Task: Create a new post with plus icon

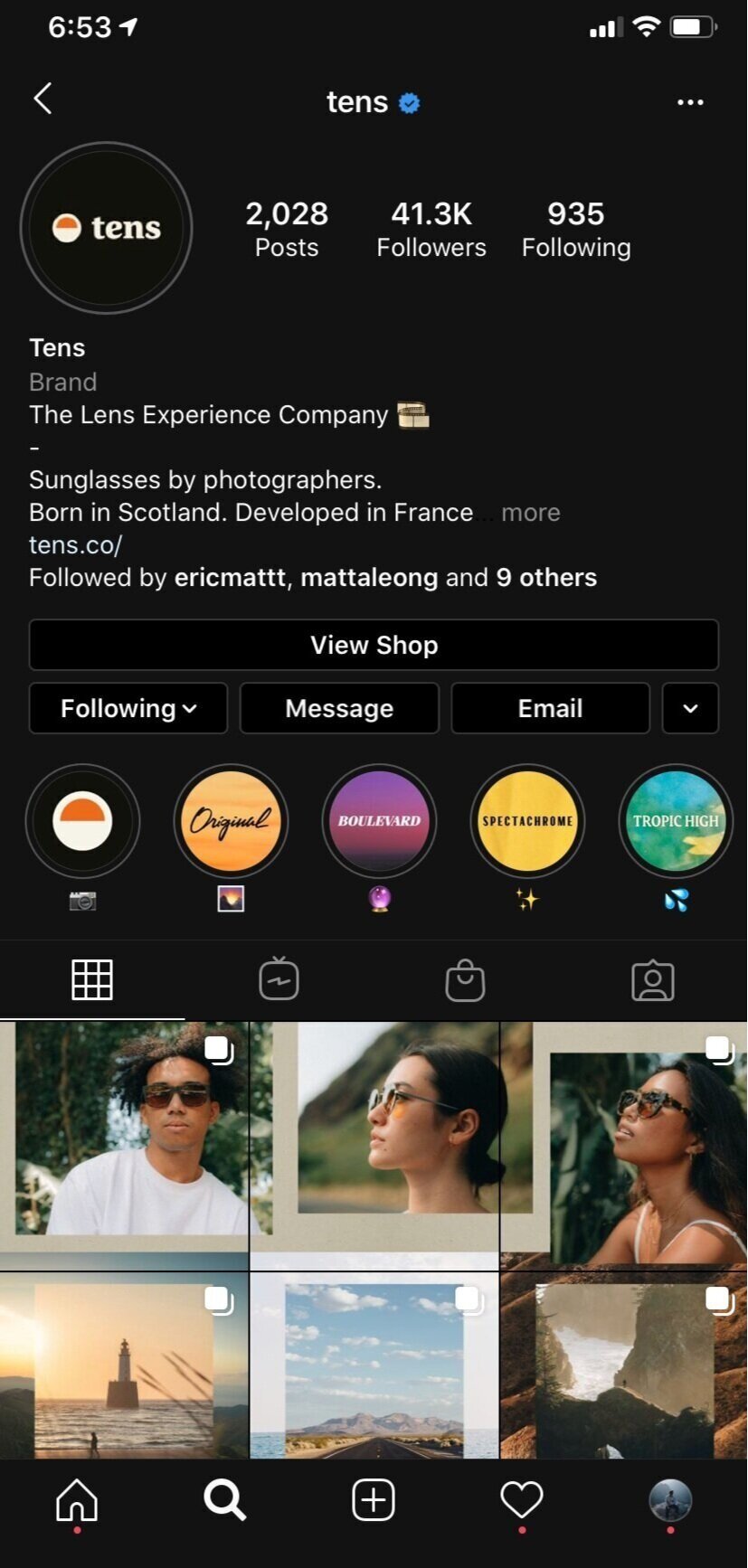Action: (374, 1500)
